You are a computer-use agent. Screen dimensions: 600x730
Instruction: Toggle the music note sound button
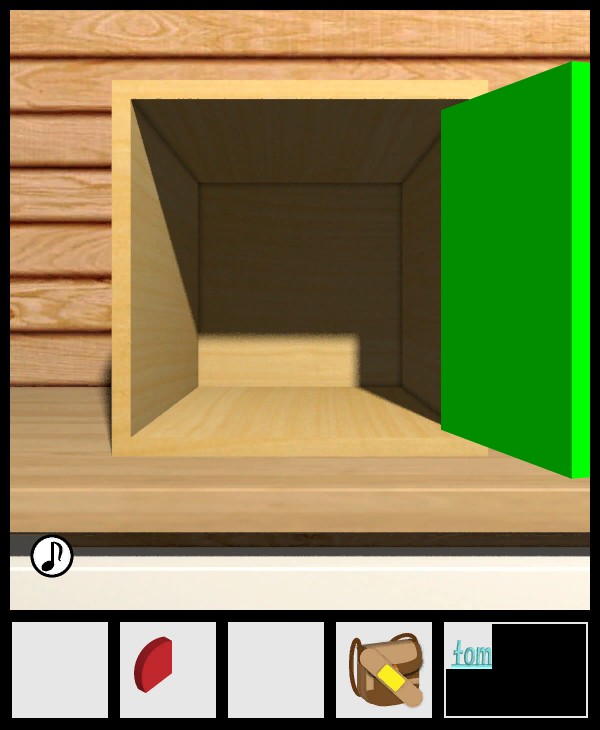tap(52, 556)
